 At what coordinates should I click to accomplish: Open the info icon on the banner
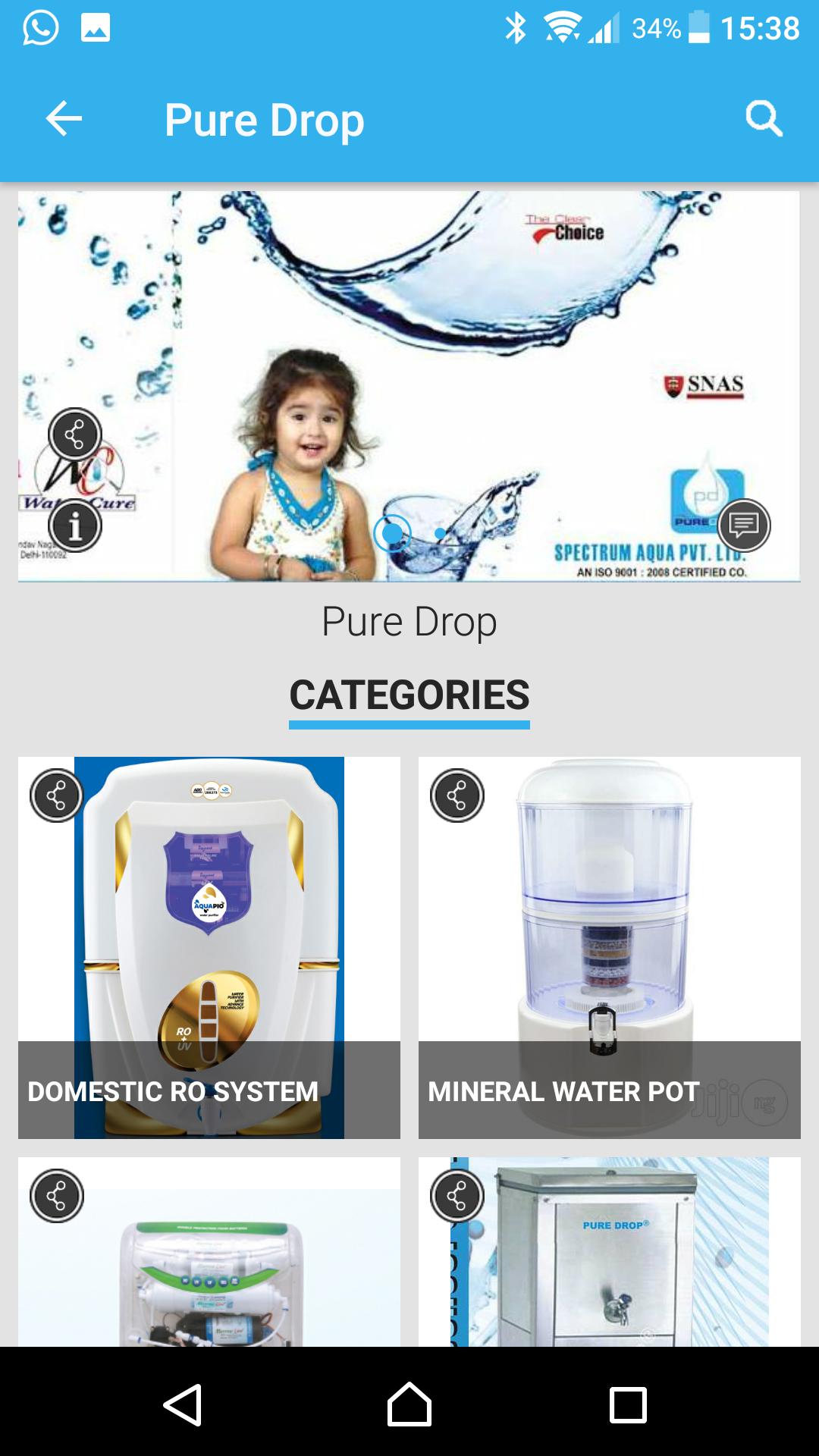coord(75,526)
